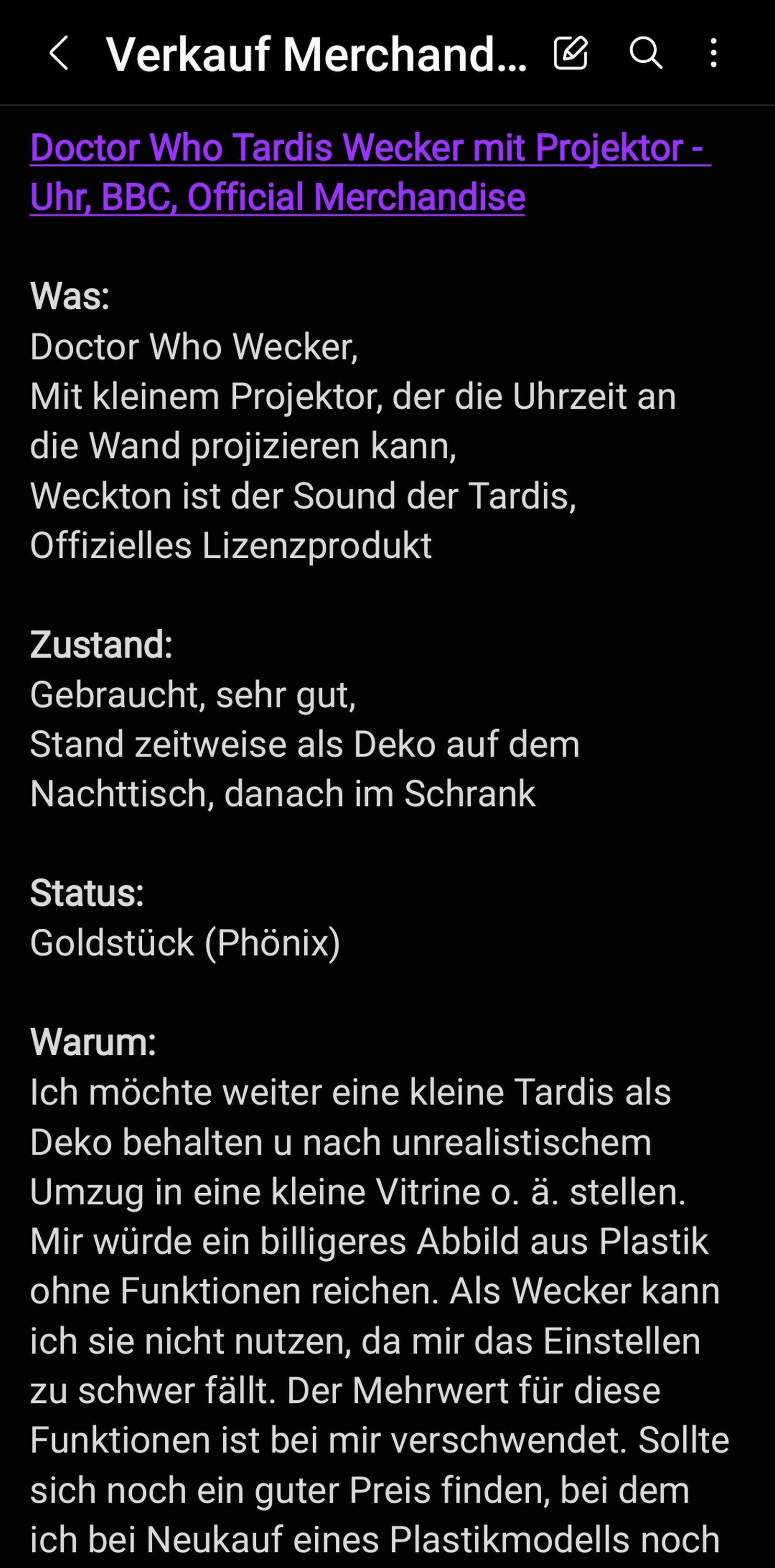Open the Doctor Who Tardis Wecker link

click(370, 172)
